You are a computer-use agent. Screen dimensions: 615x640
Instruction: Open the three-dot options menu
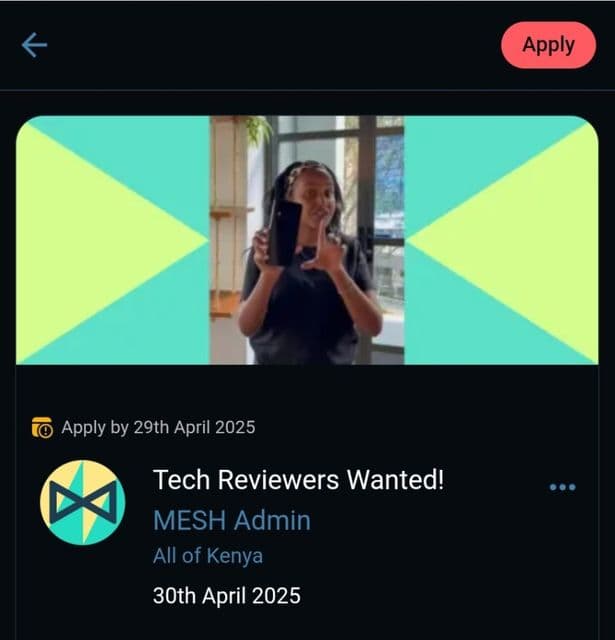(563, 487)
